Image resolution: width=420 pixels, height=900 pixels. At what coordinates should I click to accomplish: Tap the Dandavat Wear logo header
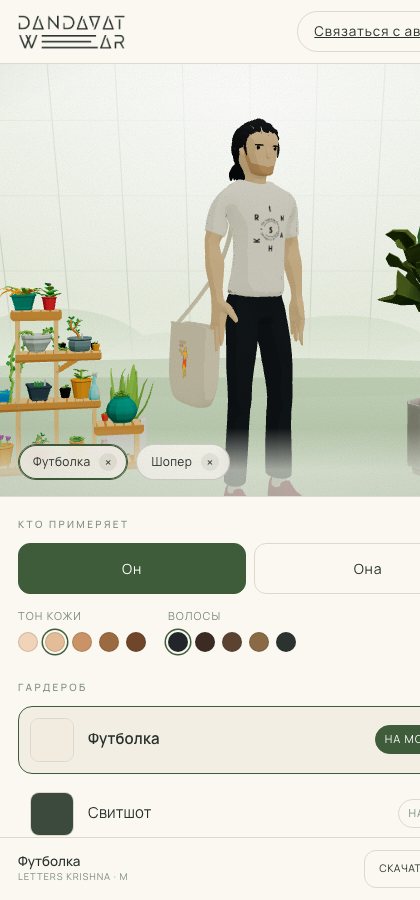pos(72,32)
